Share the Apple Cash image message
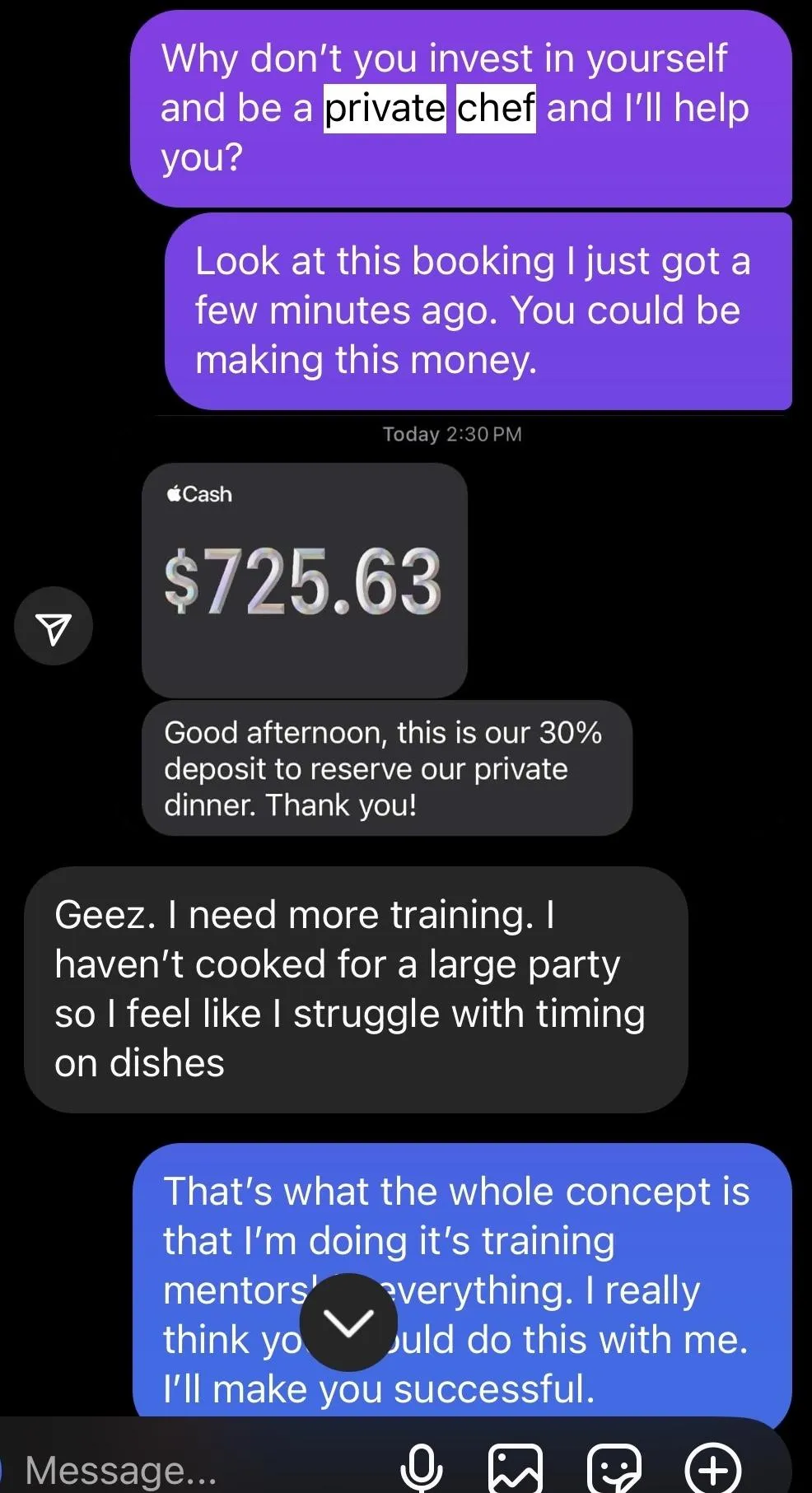 tap(54, 626)
